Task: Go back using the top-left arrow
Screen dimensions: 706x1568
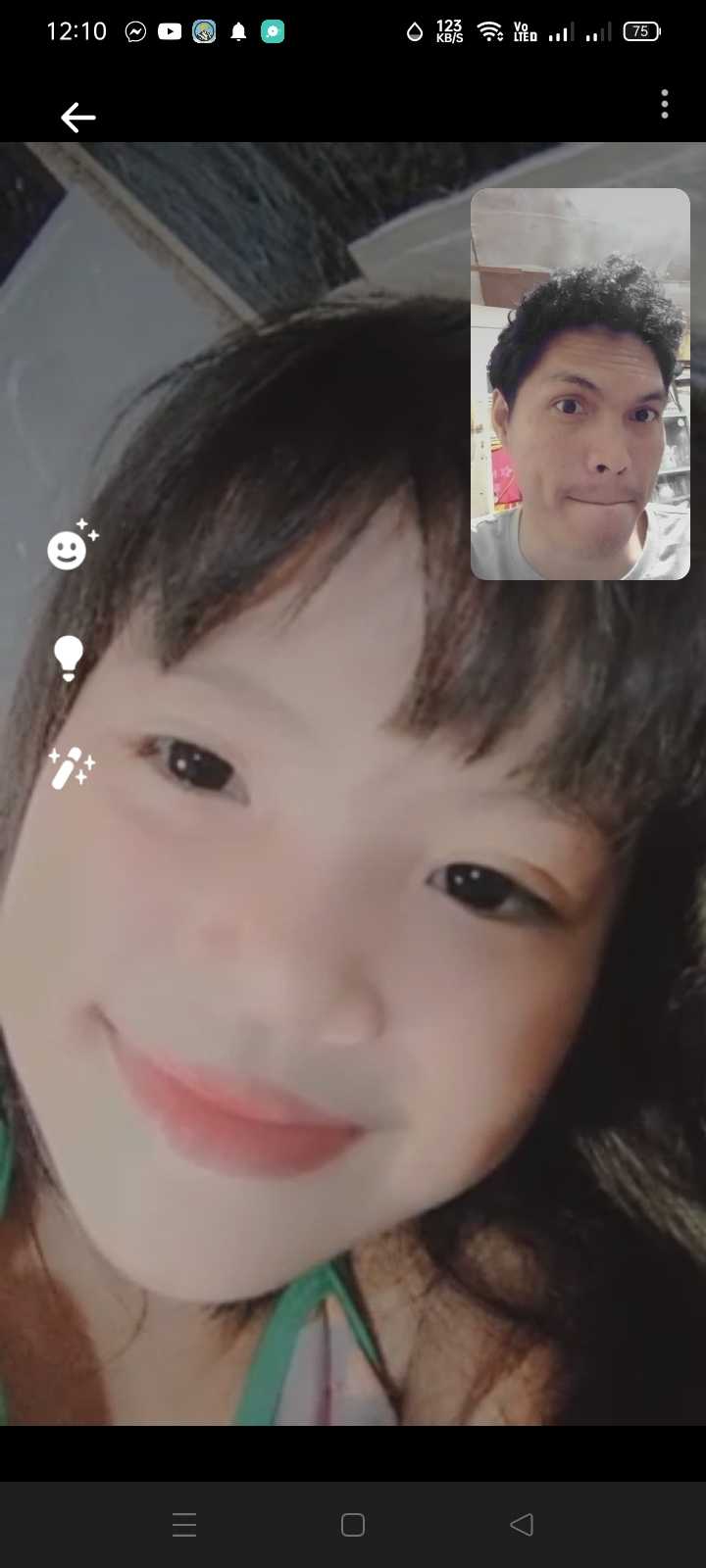Action: [77, 118]
